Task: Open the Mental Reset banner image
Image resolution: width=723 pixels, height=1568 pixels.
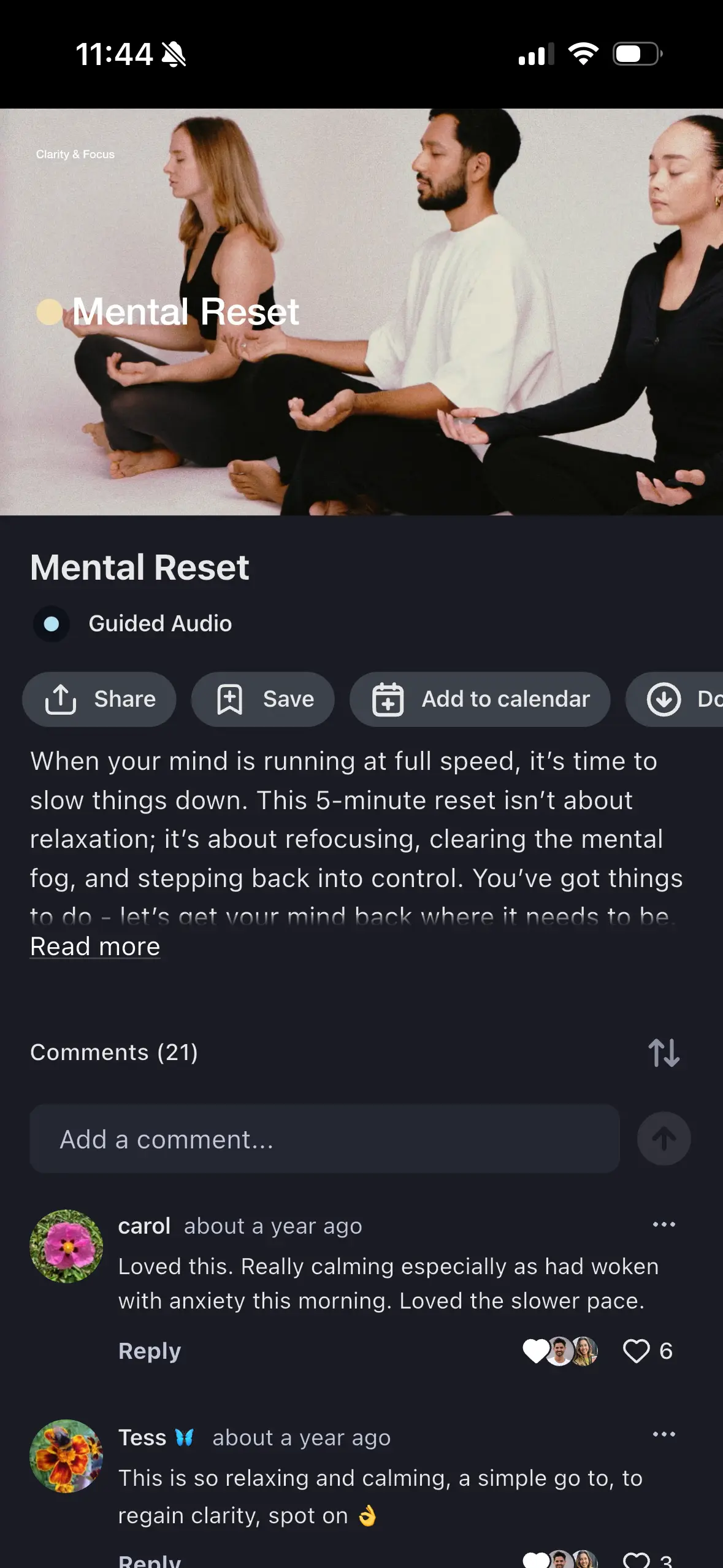Action: click(361, 312)
